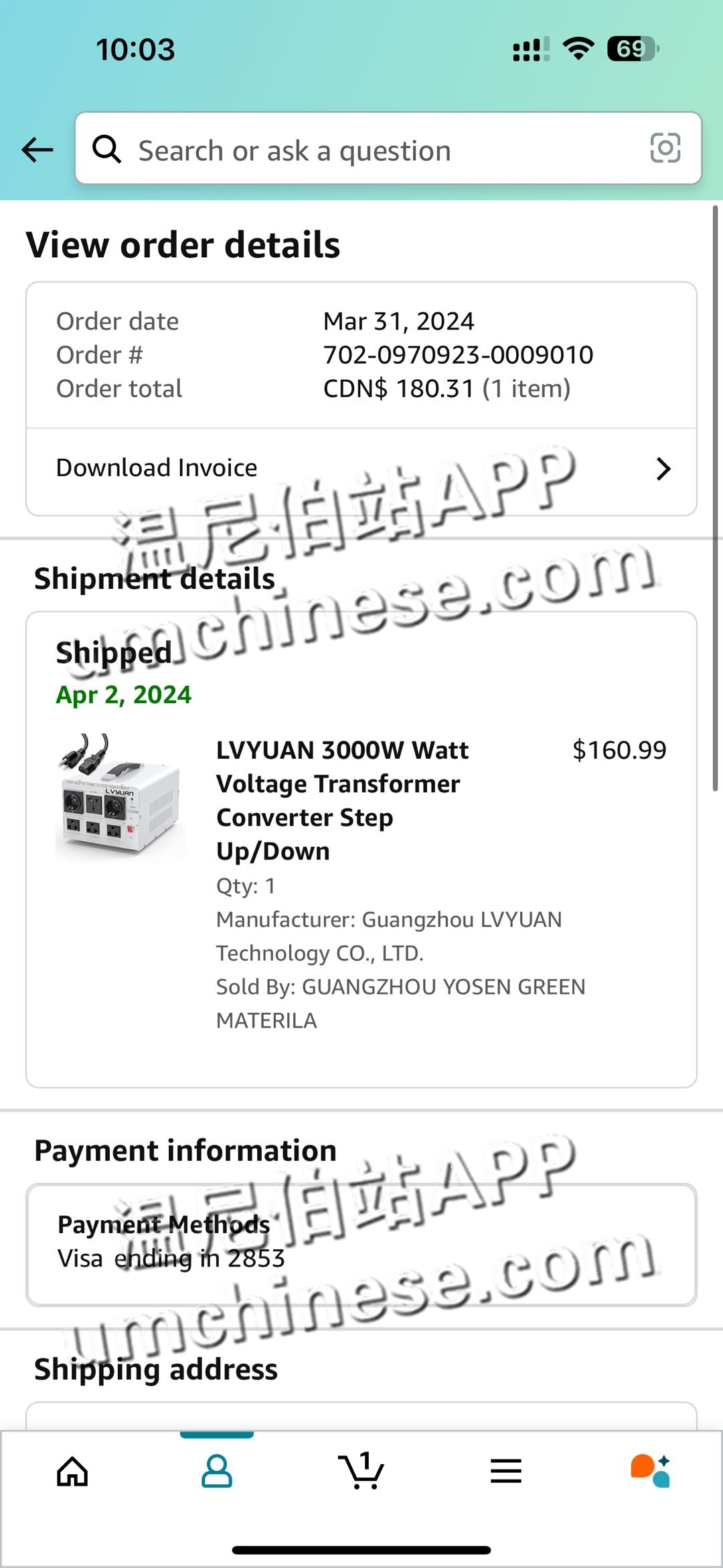Open the hamburger menu tab
The image size is (723, 1568).
[506, 1472]
